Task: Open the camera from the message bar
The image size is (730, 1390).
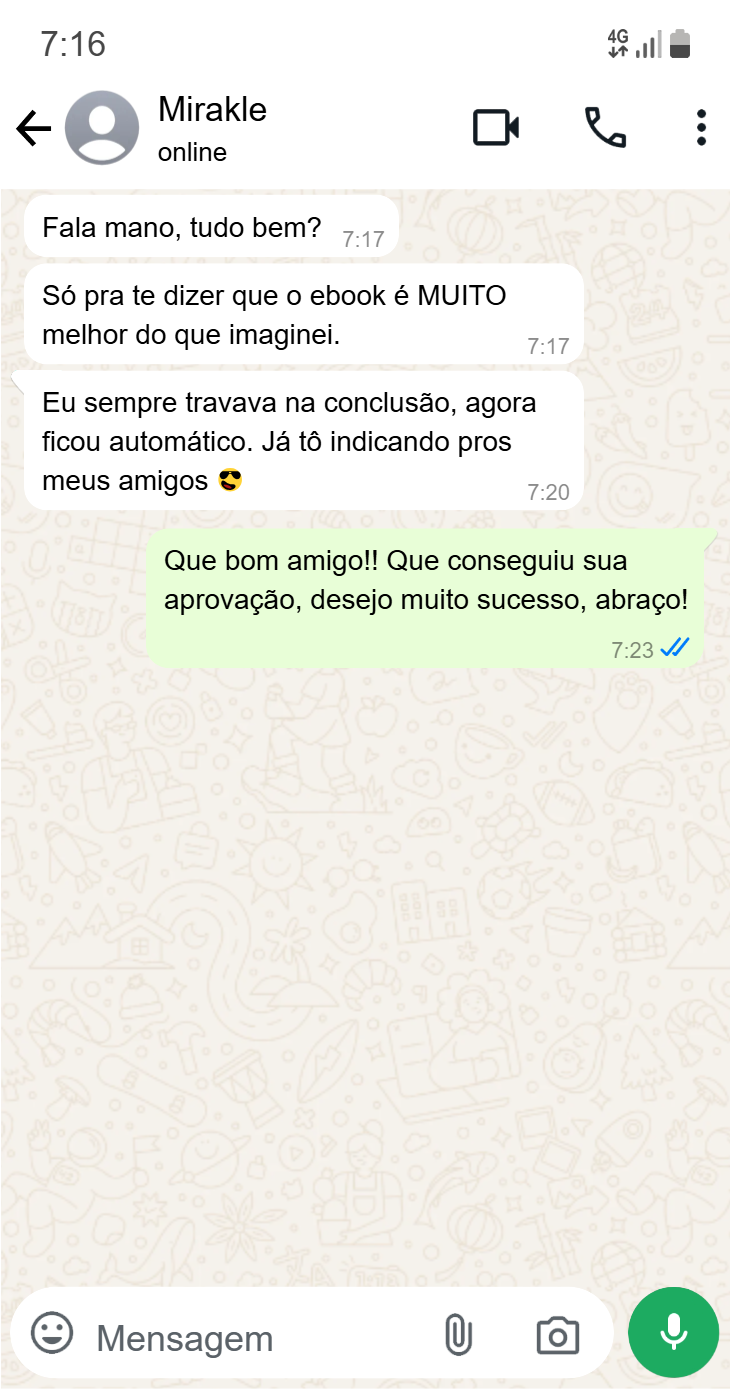Action: click(557, 1335)
